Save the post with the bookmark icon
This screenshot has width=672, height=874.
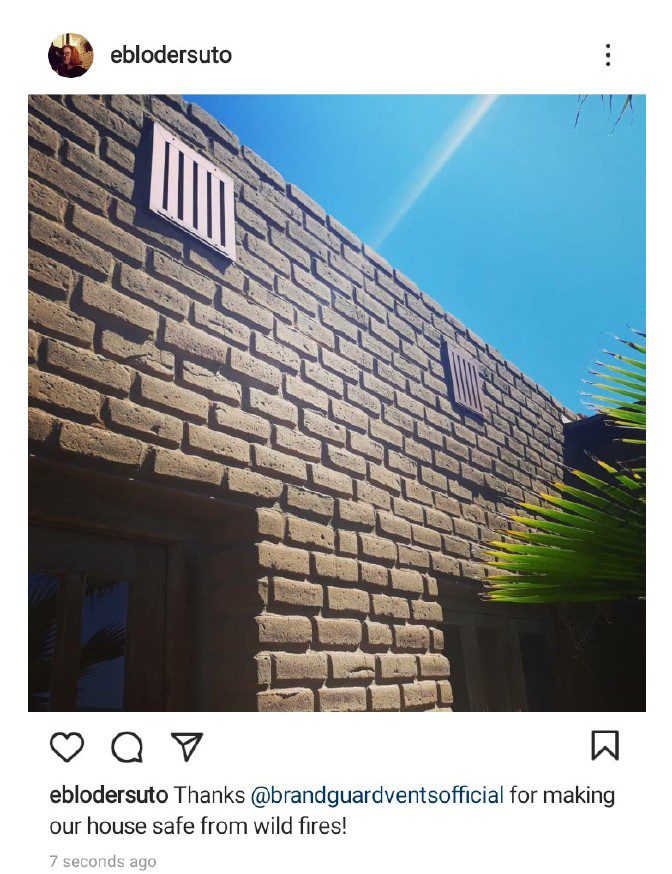tap(605, 745)
